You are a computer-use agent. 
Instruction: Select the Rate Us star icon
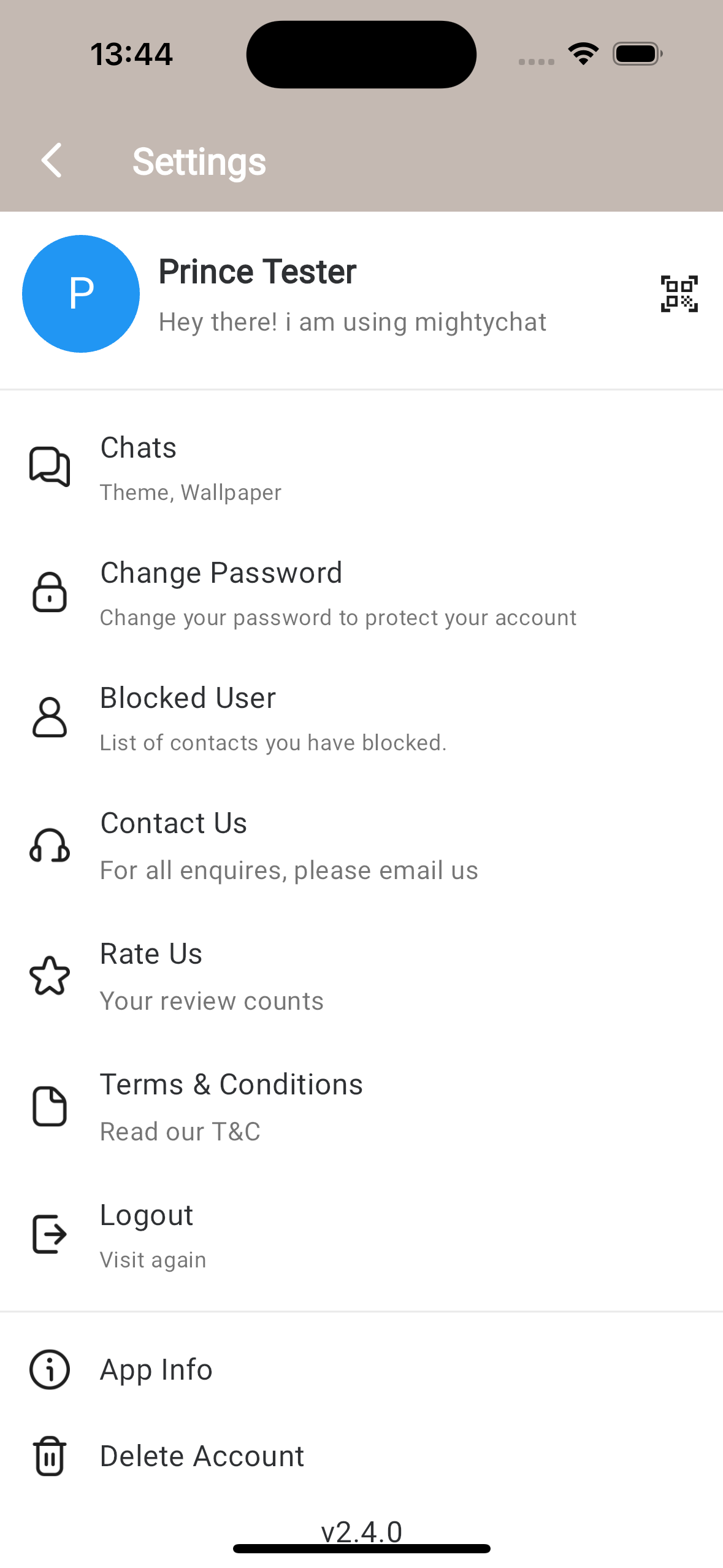click(50, 975)
